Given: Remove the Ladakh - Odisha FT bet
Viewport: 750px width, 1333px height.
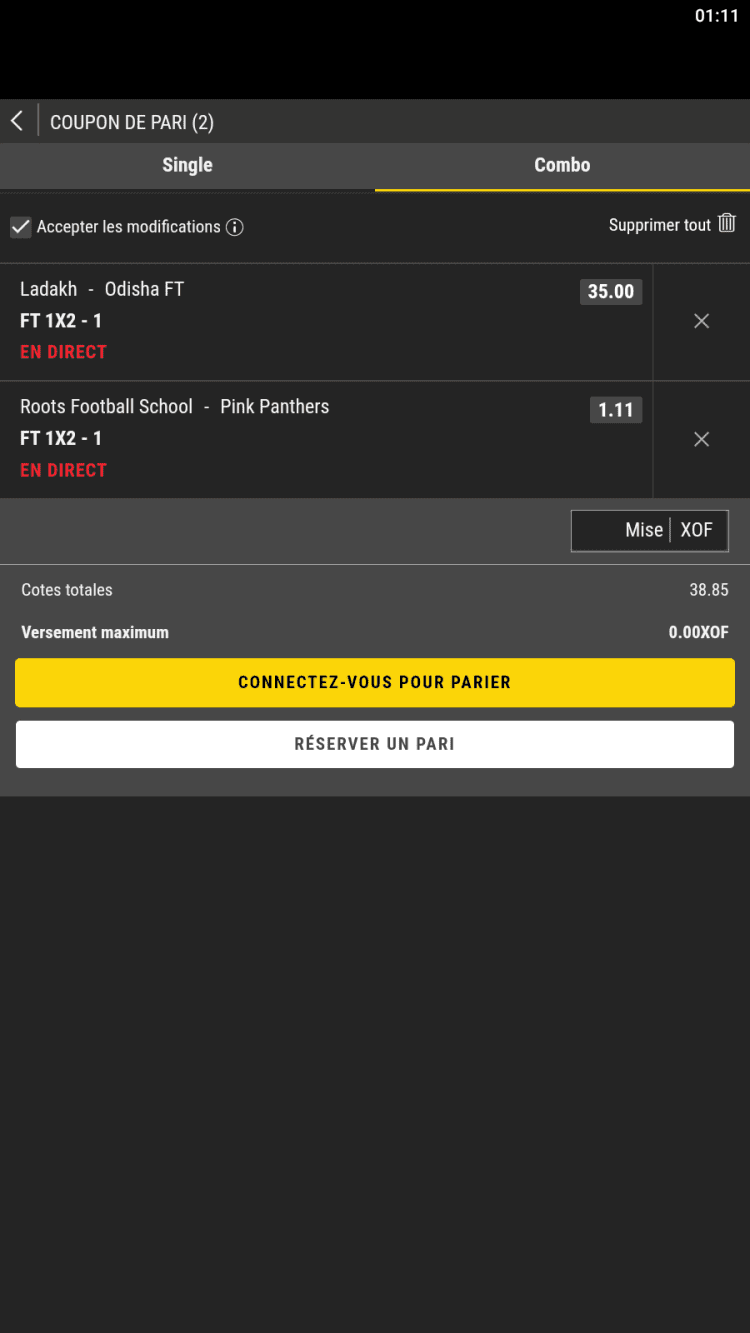Looking at the screenshot, I should (702, 321).
